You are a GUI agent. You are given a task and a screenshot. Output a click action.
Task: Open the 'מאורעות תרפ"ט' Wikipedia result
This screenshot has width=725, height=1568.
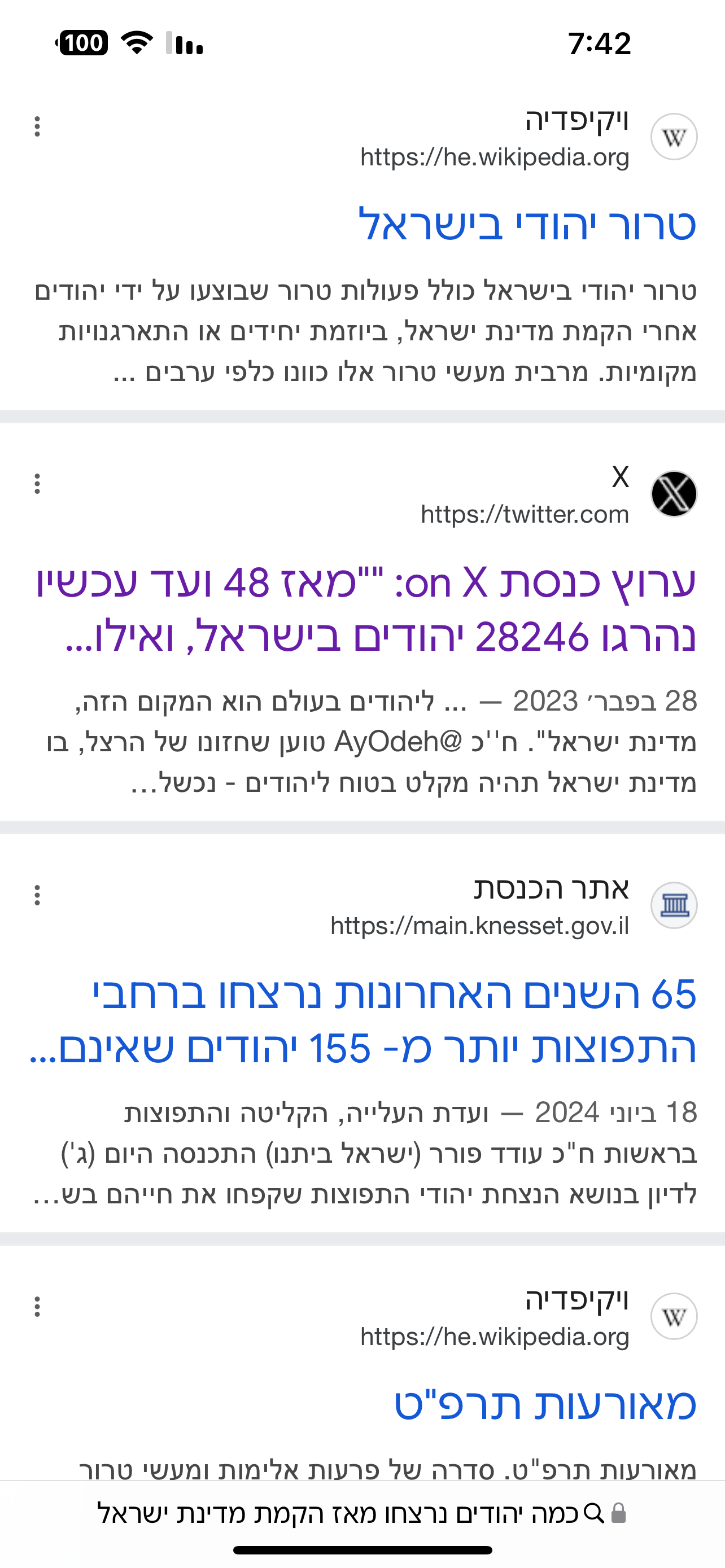click(x=545, y=1404)
